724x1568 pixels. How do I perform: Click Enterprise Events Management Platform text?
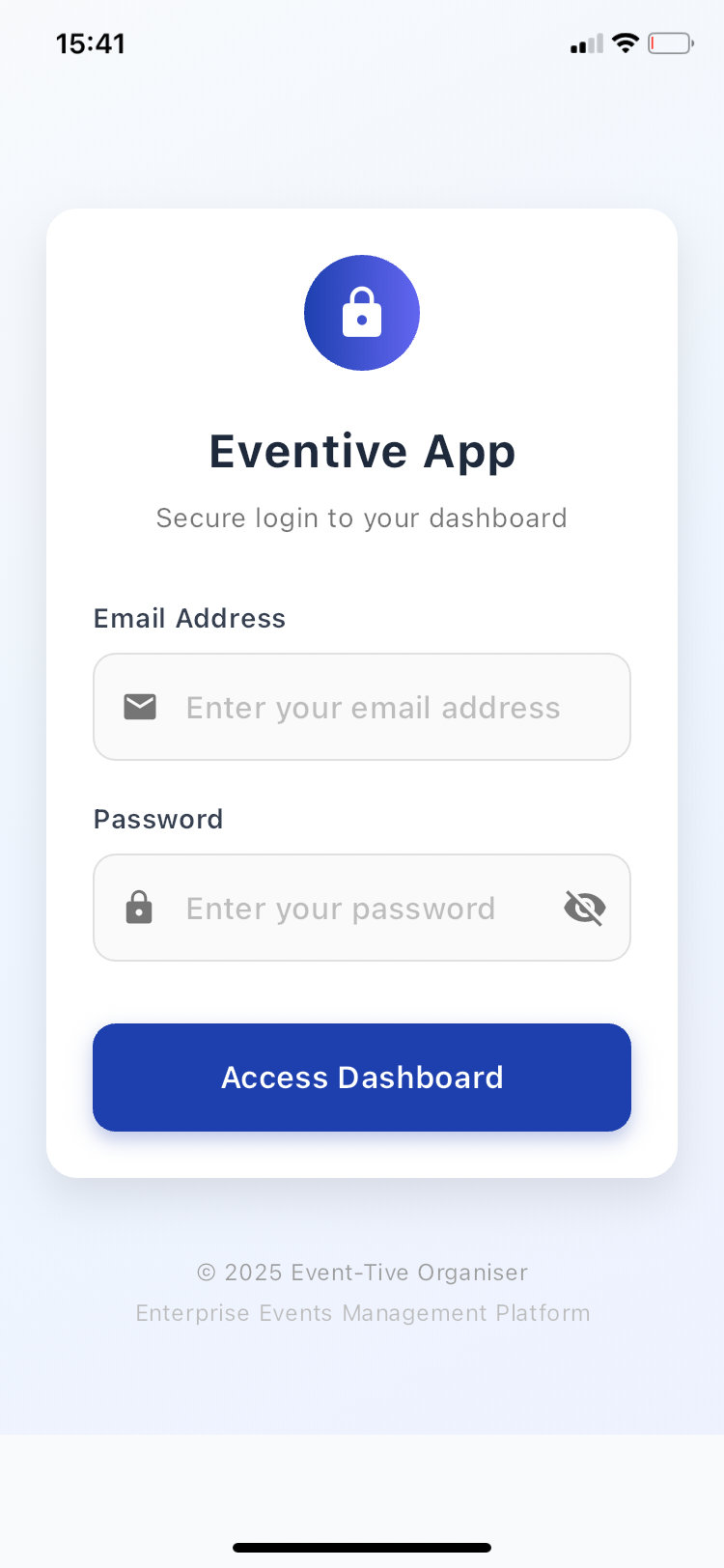(x=362, y=1313)
